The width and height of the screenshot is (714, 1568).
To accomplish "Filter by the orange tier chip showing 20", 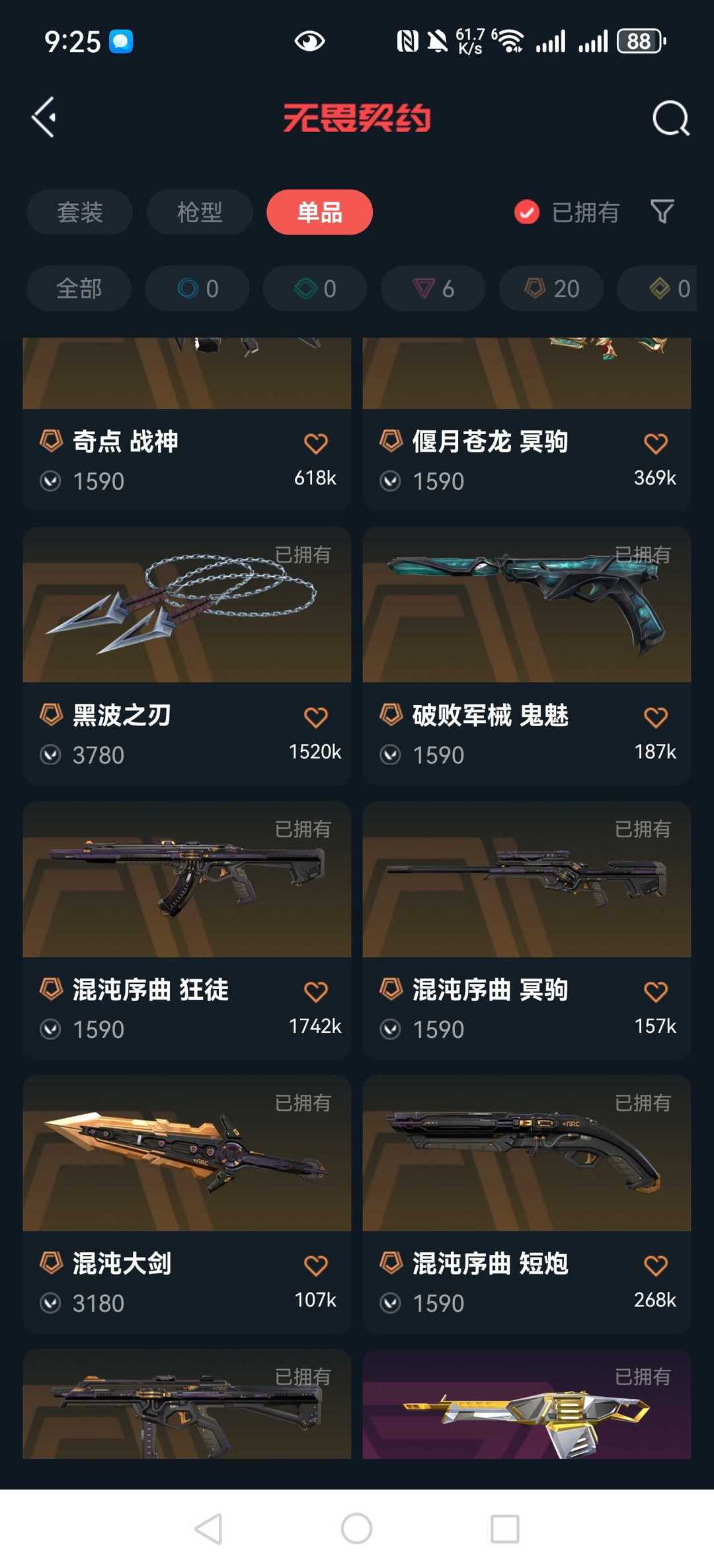I will click(x=551, y=289).
